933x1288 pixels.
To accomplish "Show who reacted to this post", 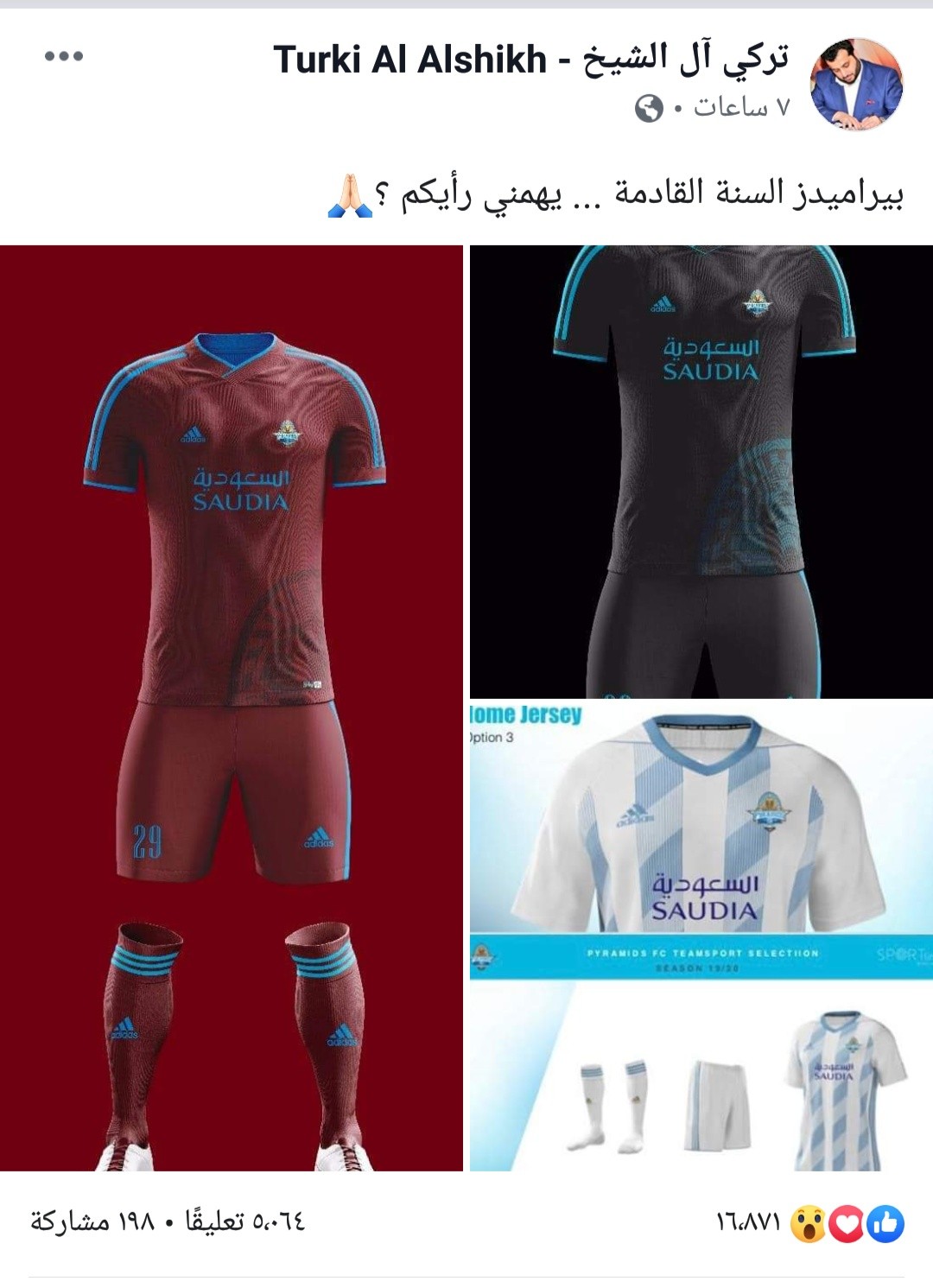I will point(809,1222).
